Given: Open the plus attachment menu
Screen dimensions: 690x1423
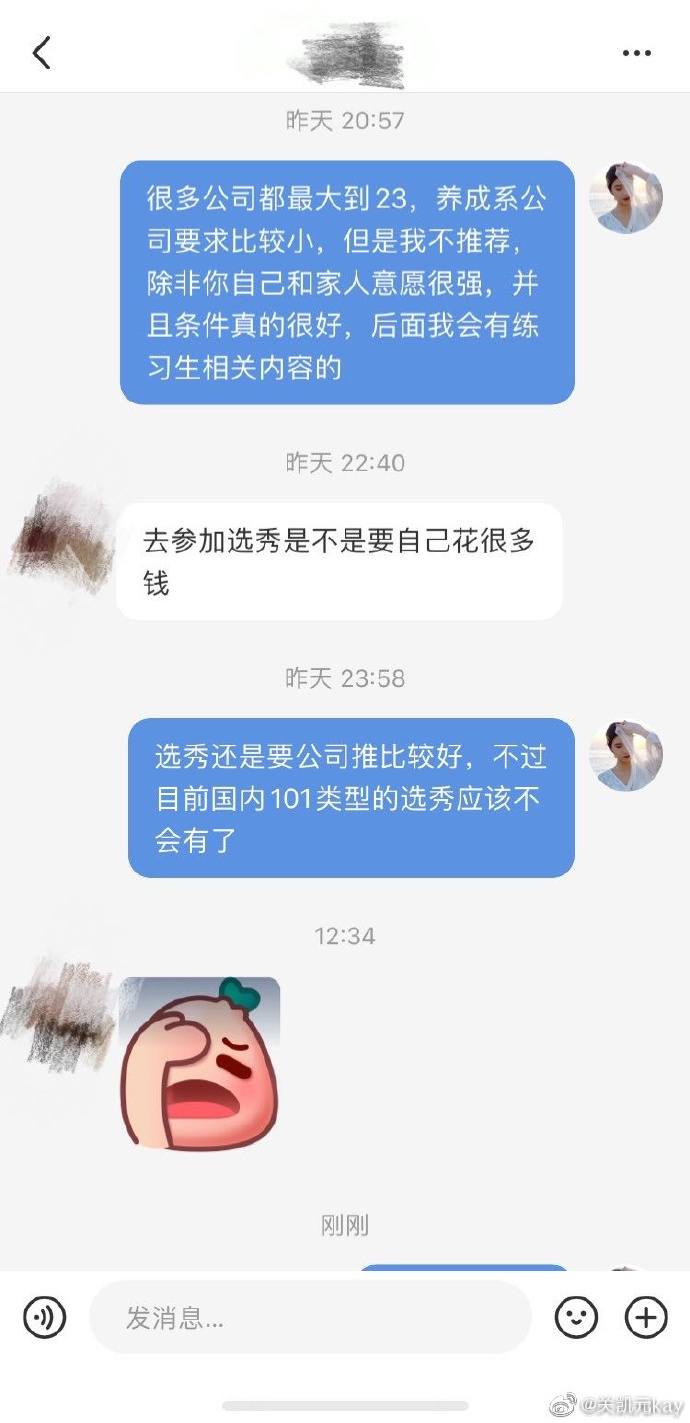Looking at the screenshot, I should point(646,1317).
